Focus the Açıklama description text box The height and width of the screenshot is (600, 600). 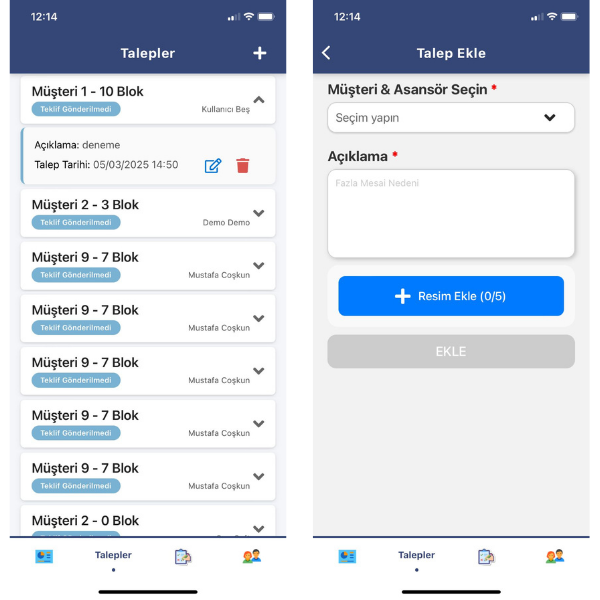(450, 213)
